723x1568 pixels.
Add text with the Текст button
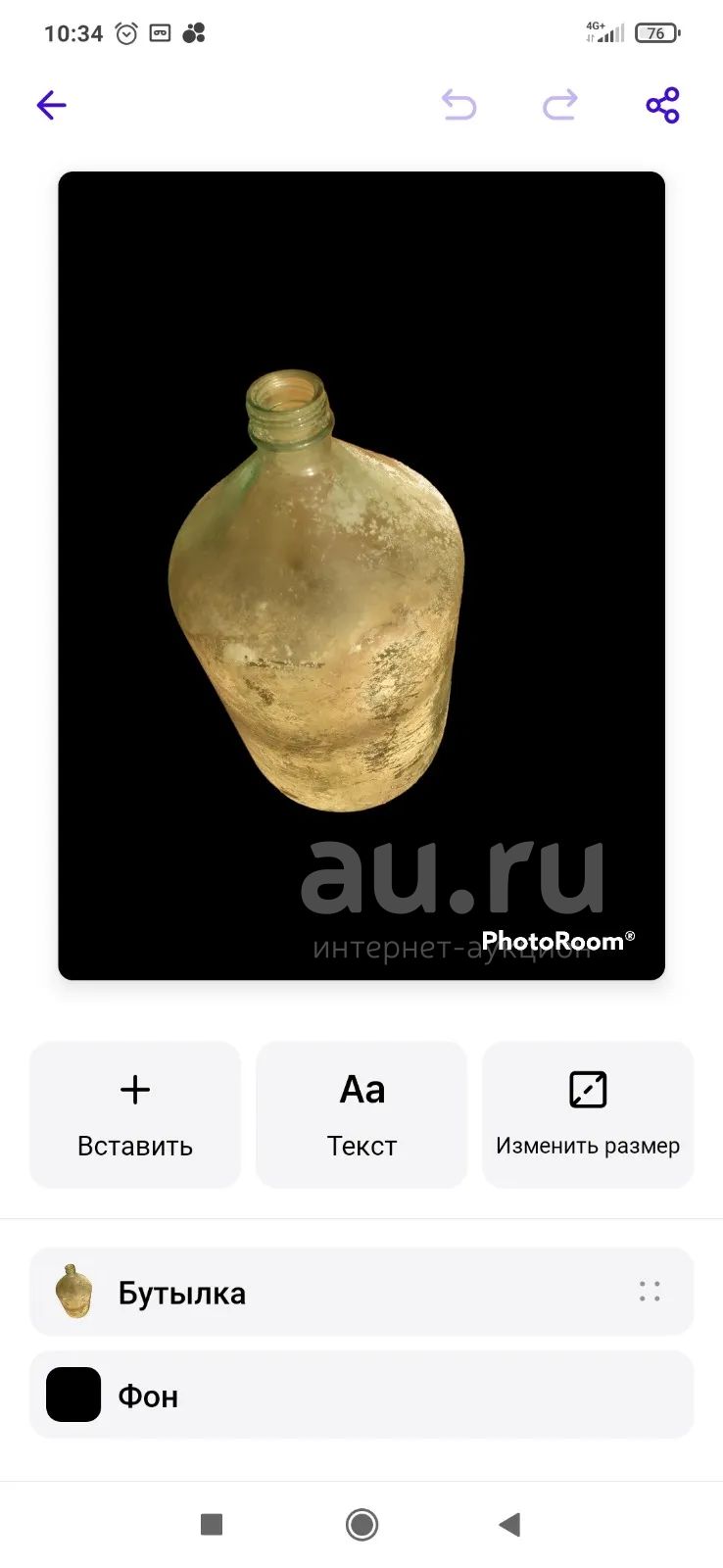[361, 1114]
